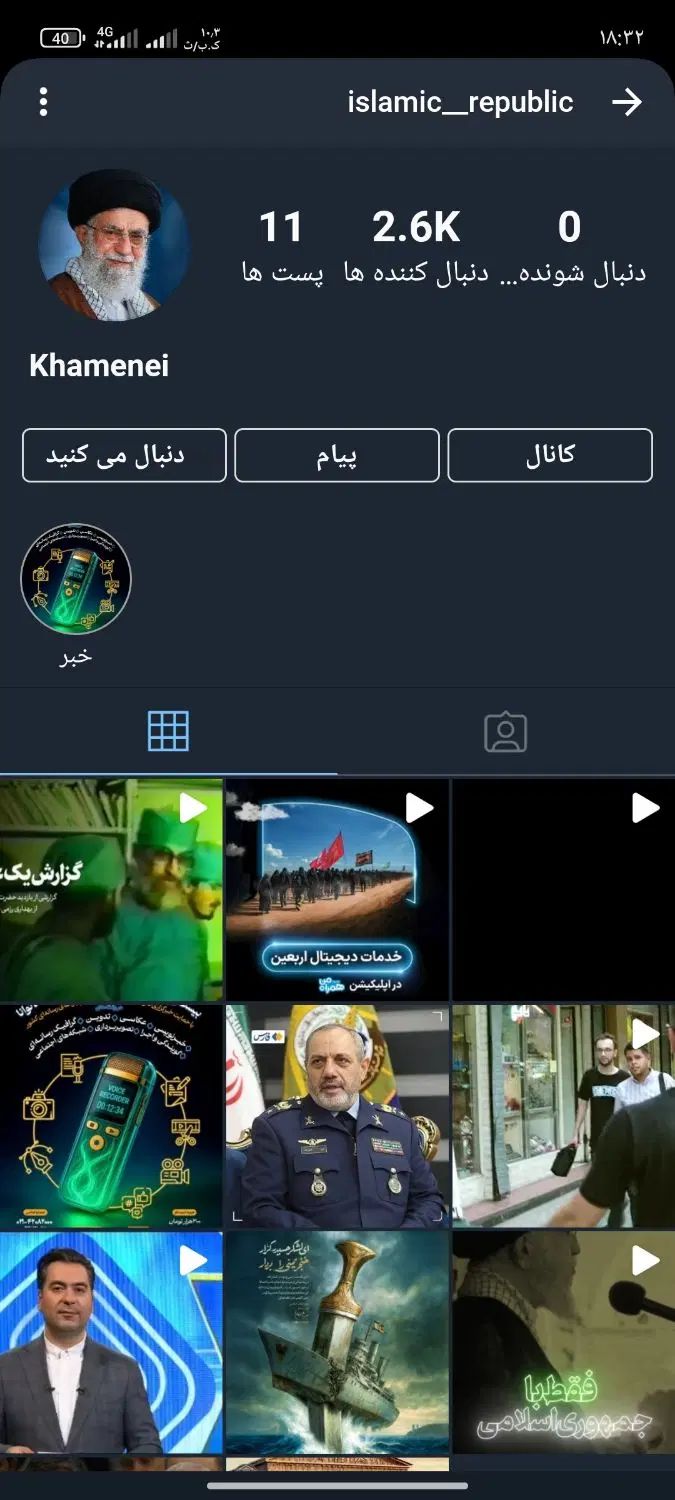Open the خبر story highlight
The image size is (675, 1500).
click(x=76, y=580)
